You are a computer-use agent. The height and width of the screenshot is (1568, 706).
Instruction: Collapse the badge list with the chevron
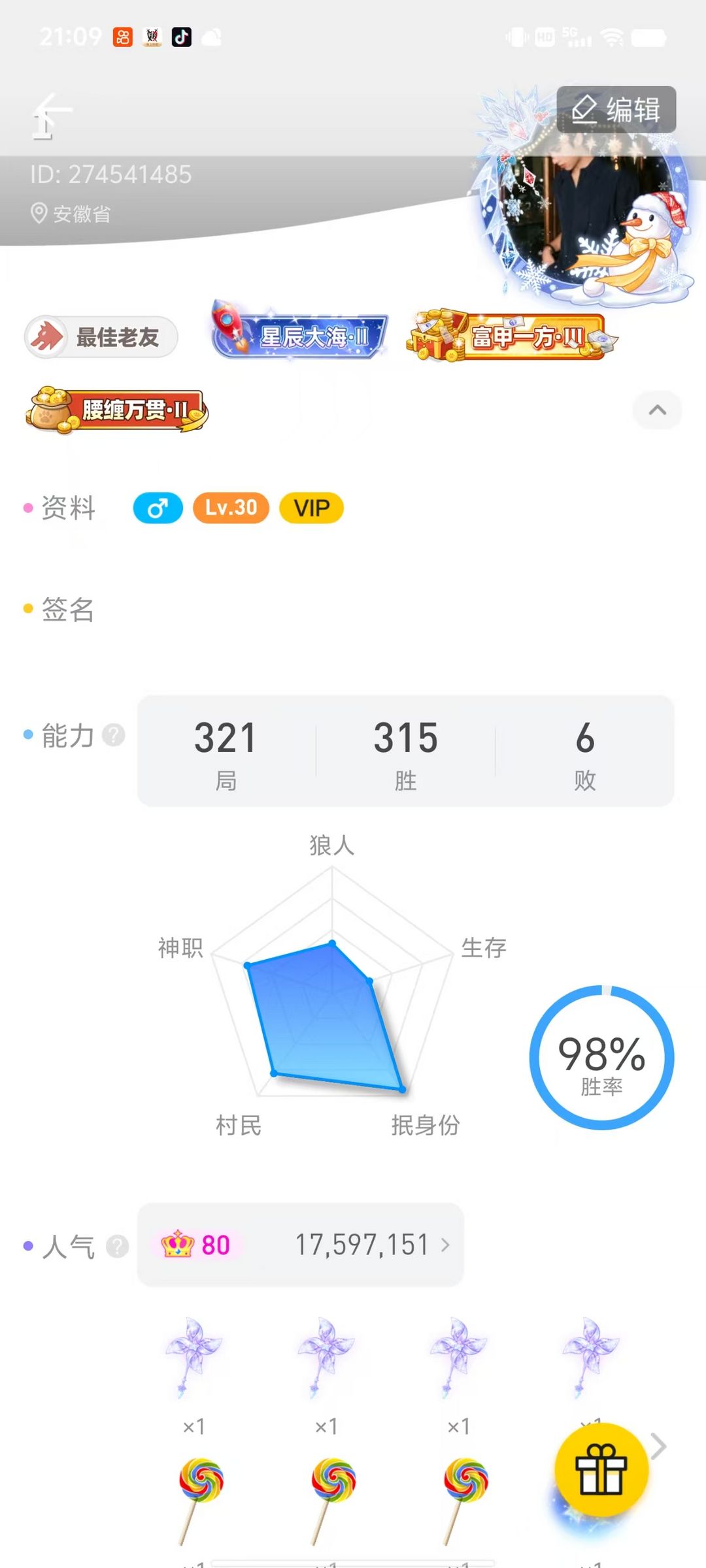point(656,410)
